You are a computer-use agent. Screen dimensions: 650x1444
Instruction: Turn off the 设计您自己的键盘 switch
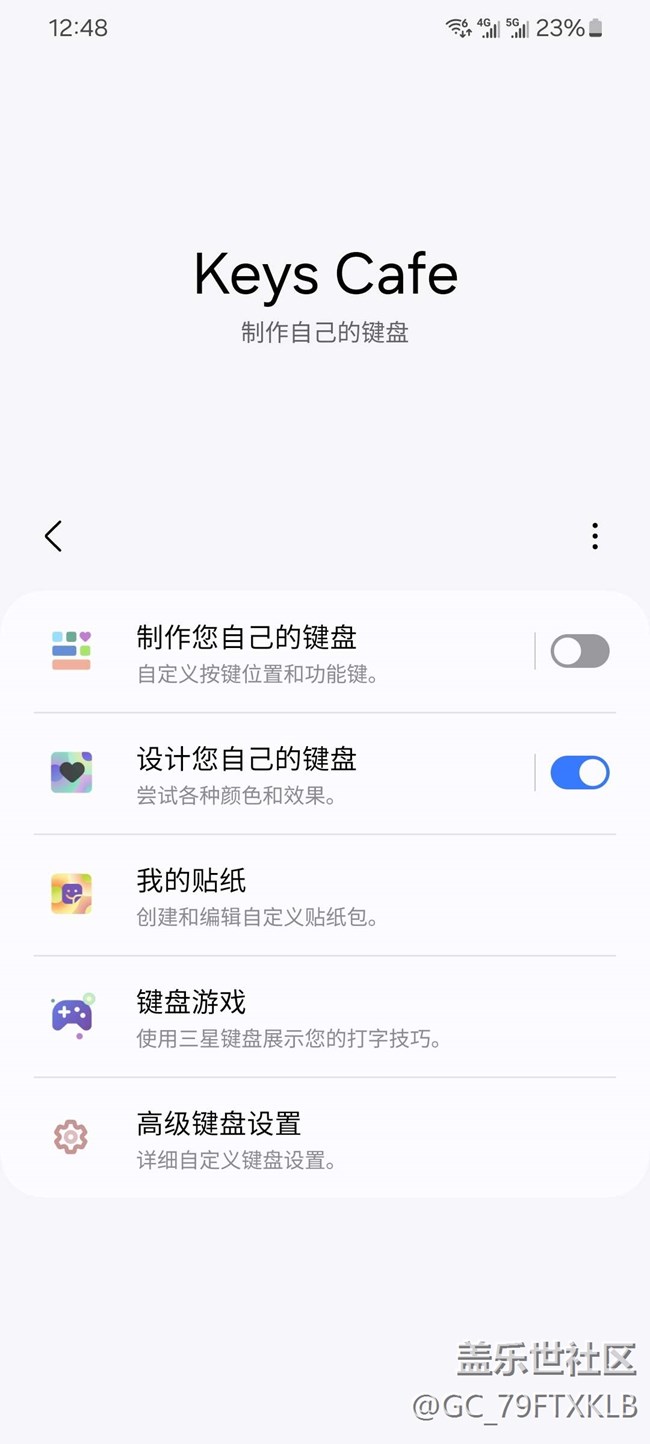pos(580,773)
